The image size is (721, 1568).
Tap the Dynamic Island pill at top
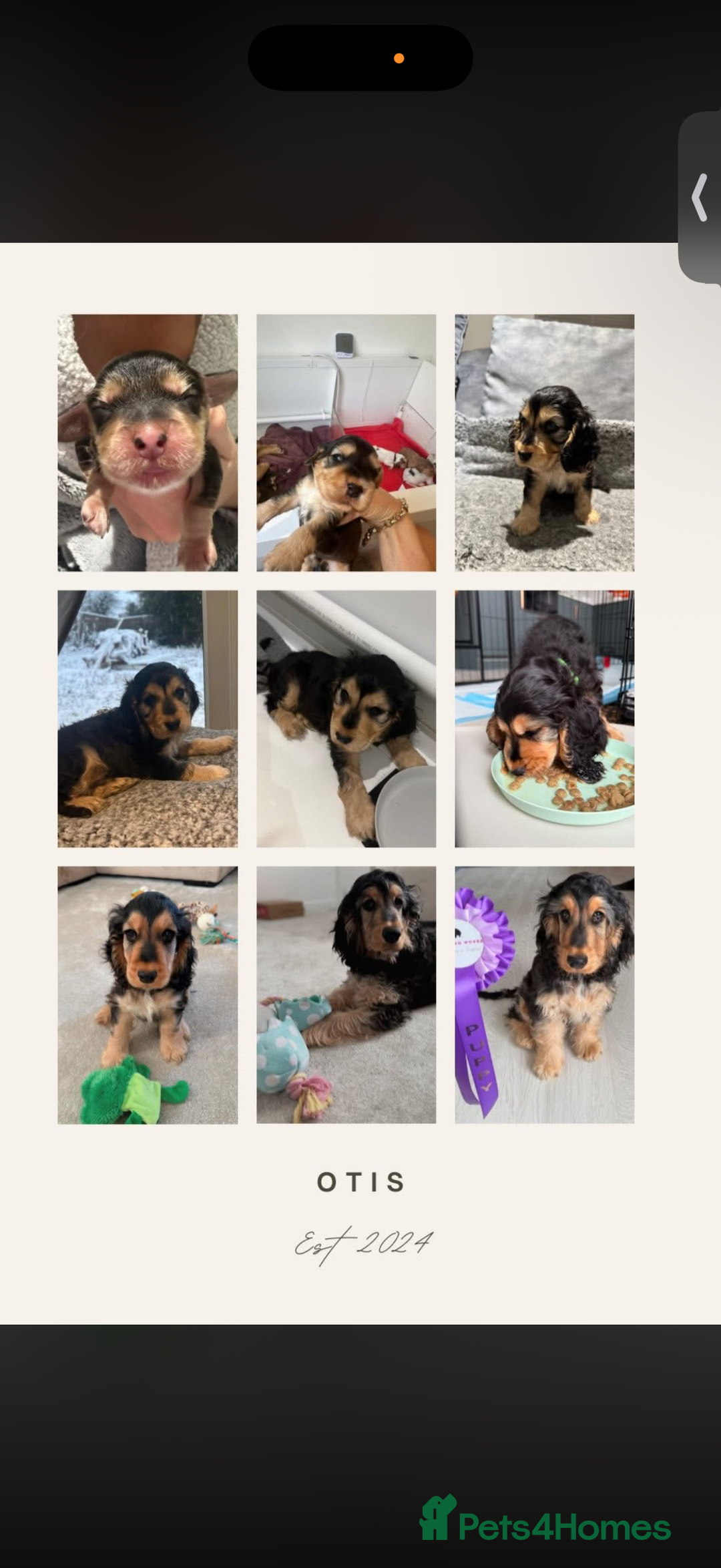coord(360,57)
